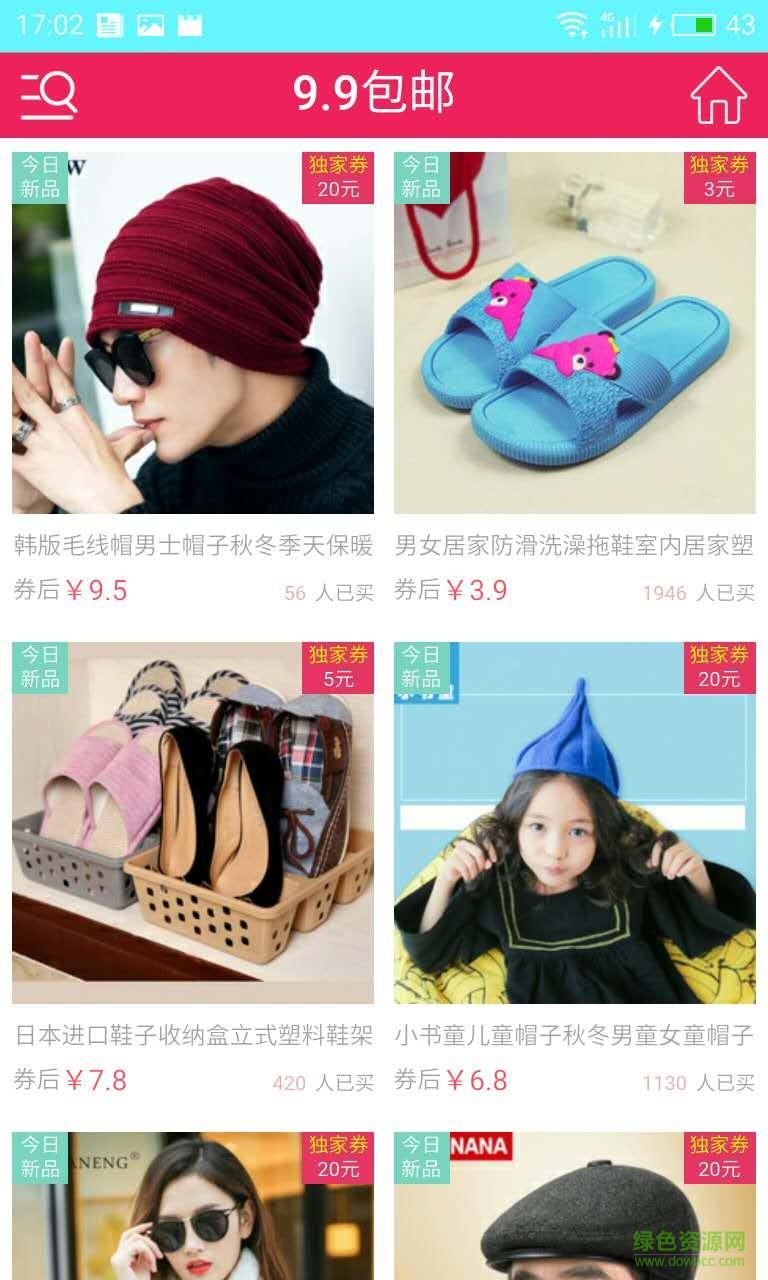Go to the home page icon

pos(718,95)
